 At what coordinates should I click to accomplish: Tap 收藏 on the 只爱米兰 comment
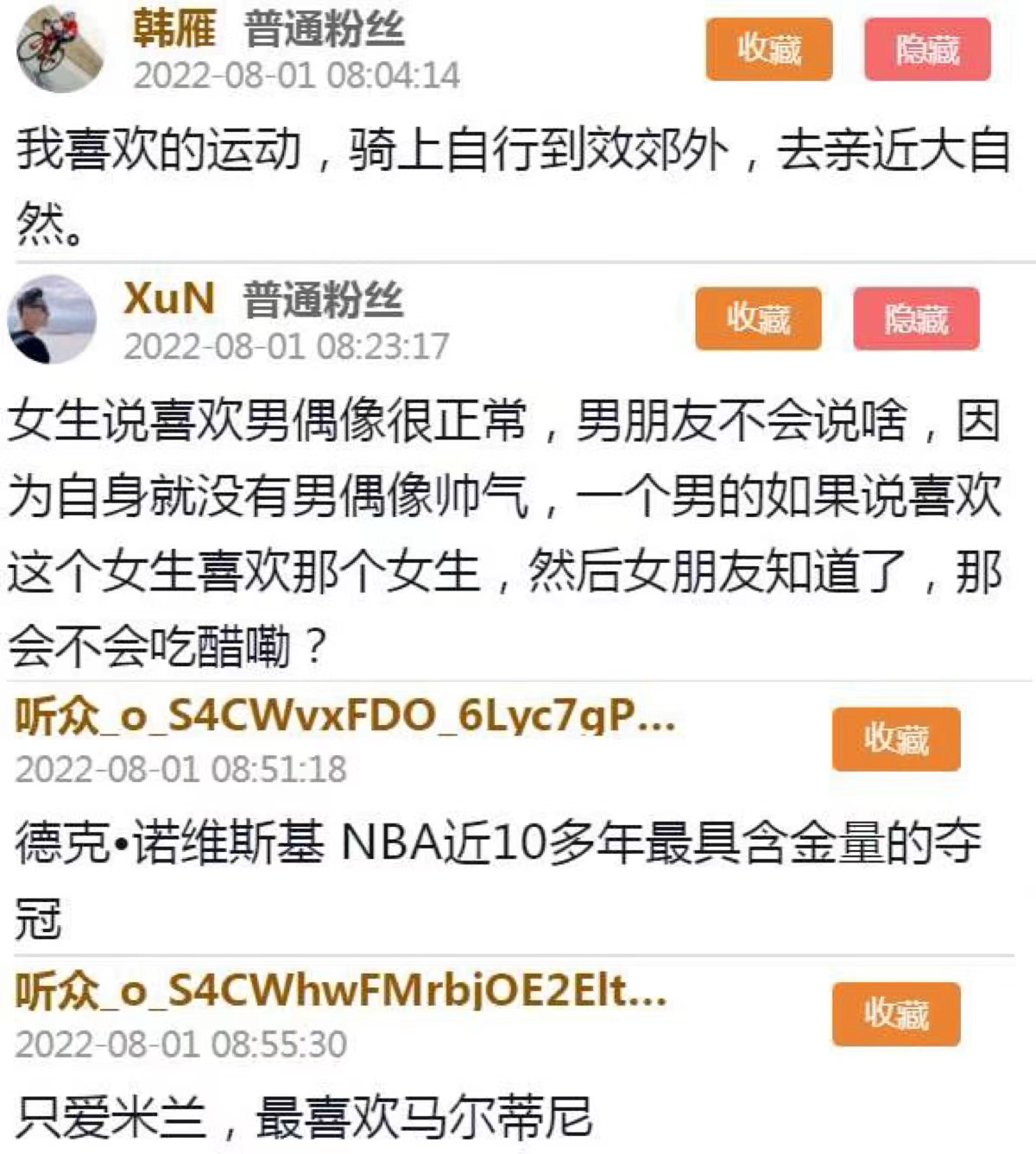point(895,1013)
